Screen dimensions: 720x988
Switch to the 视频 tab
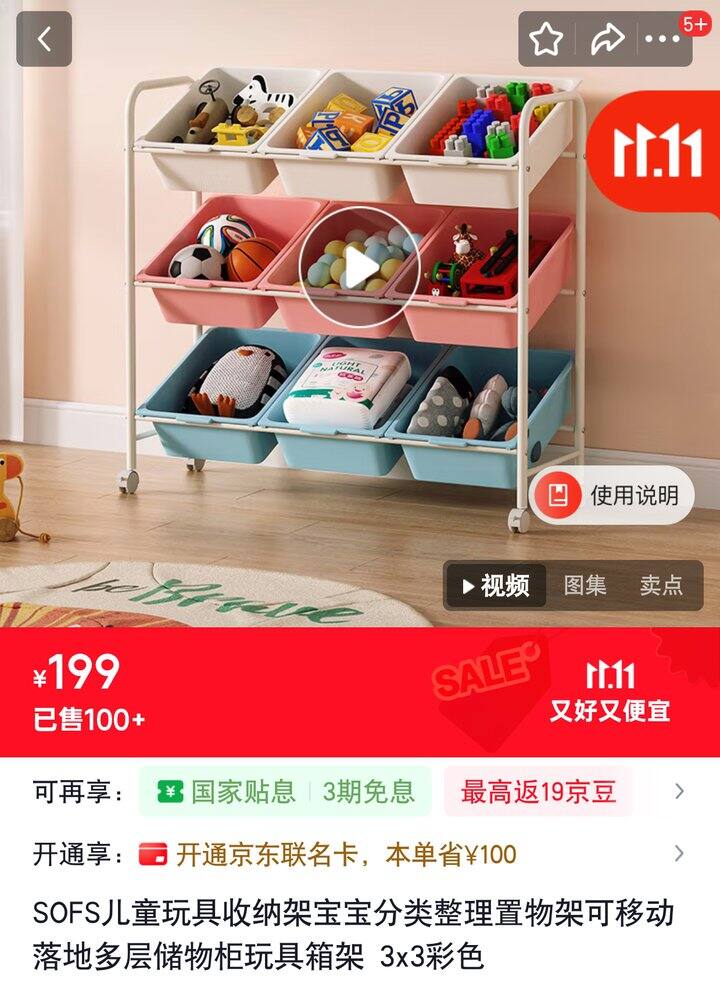coord(496,586)
